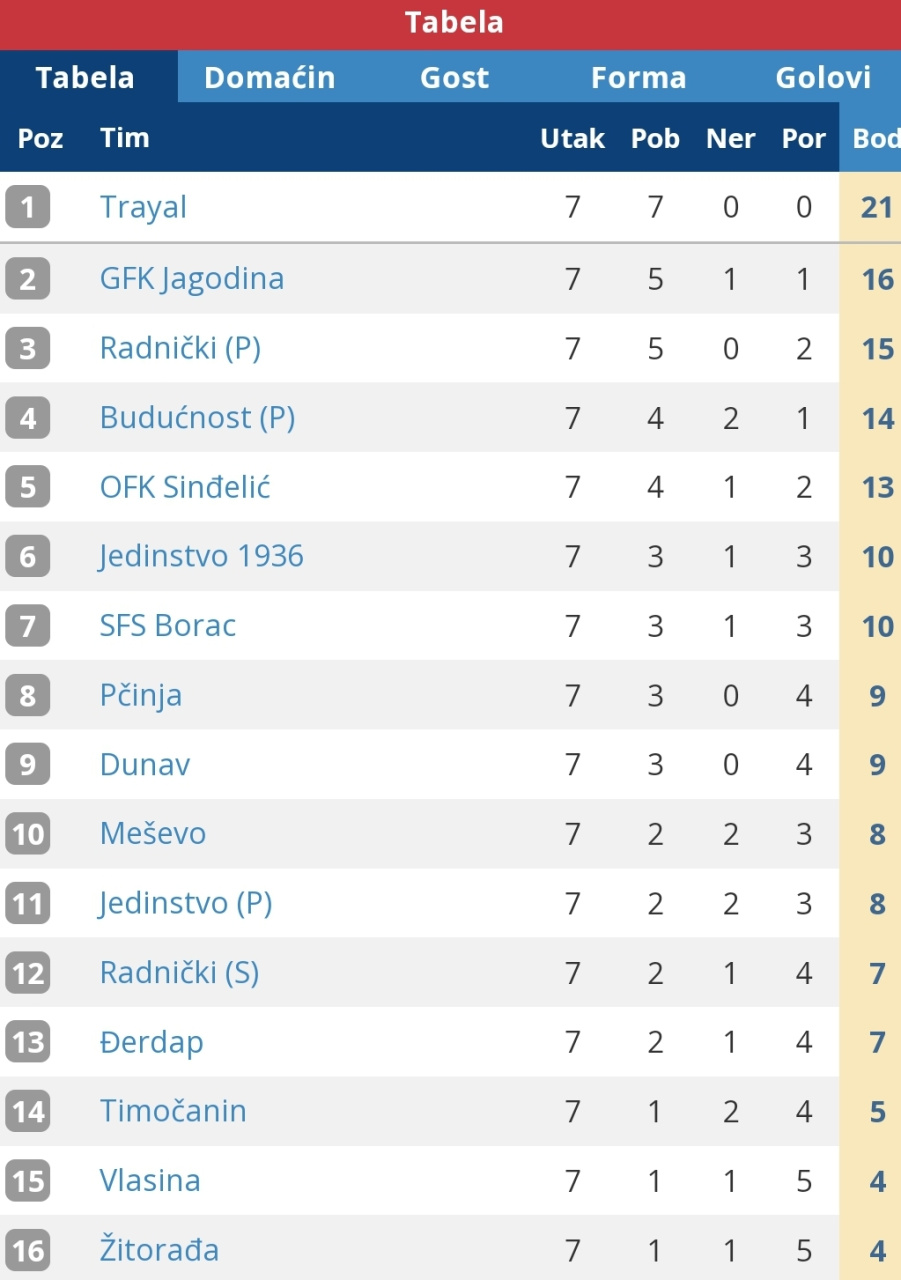Select the Golovi tab
This screenshot has width=901, height=1280.
822,78
